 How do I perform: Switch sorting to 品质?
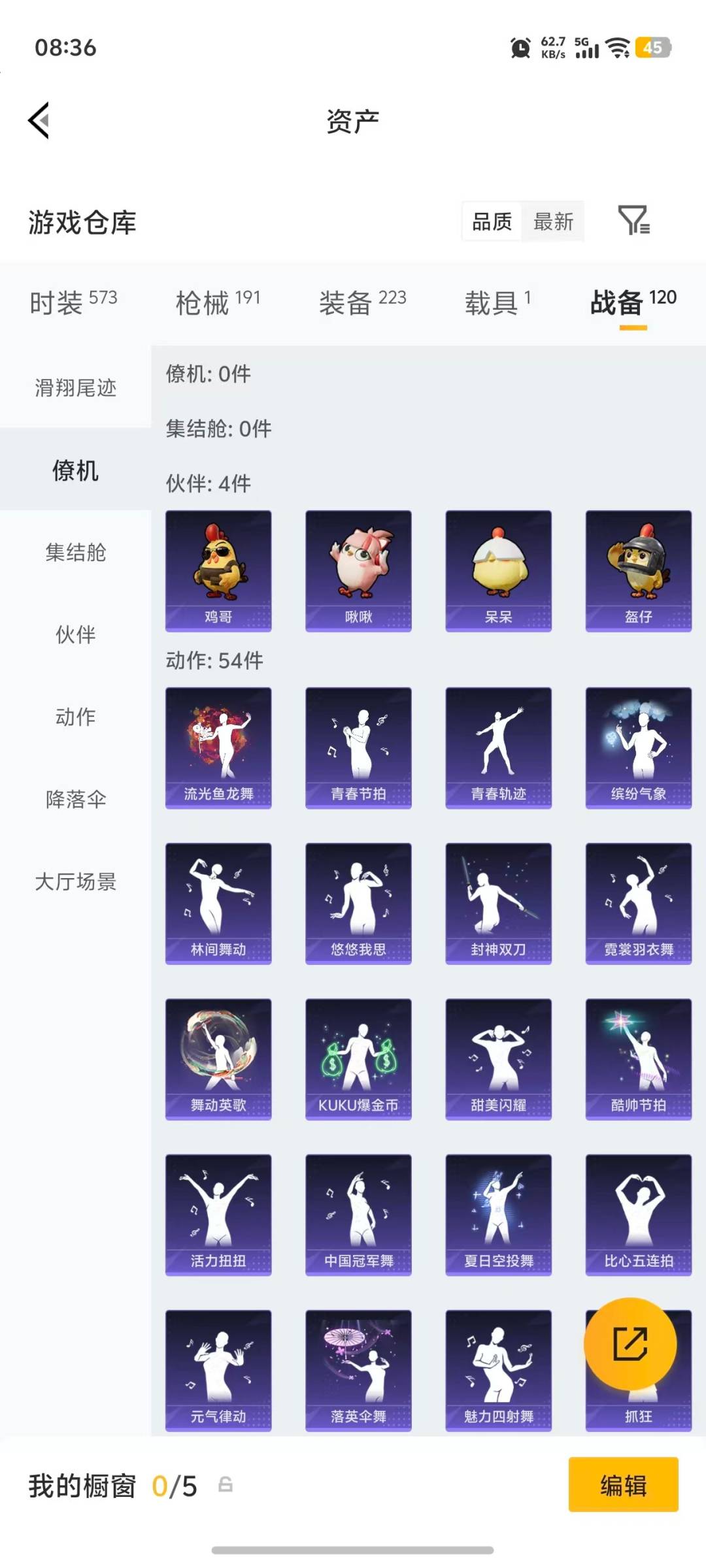492,222
